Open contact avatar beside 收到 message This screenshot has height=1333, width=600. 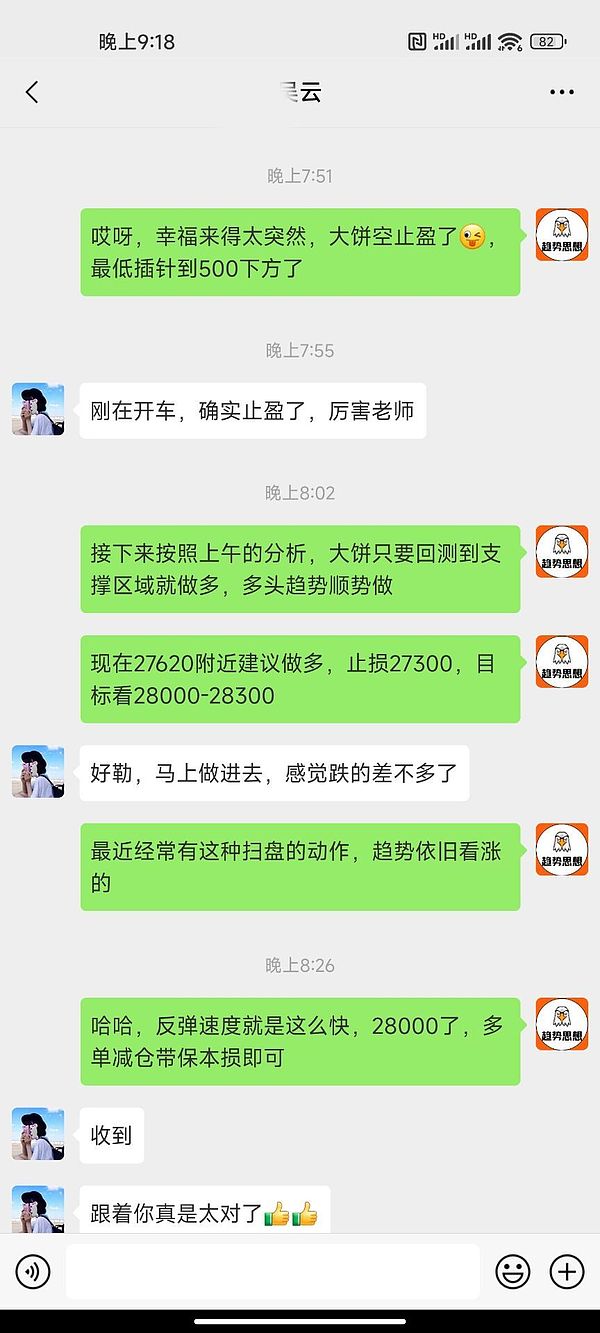[x=38, y=1134]
